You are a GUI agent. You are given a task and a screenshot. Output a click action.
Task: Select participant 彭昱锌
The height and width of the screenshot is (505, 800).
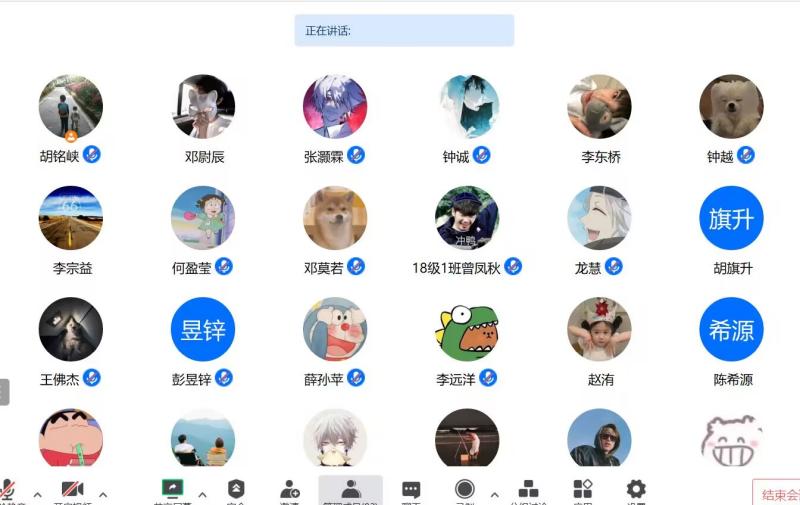click(x=203, y=330)
